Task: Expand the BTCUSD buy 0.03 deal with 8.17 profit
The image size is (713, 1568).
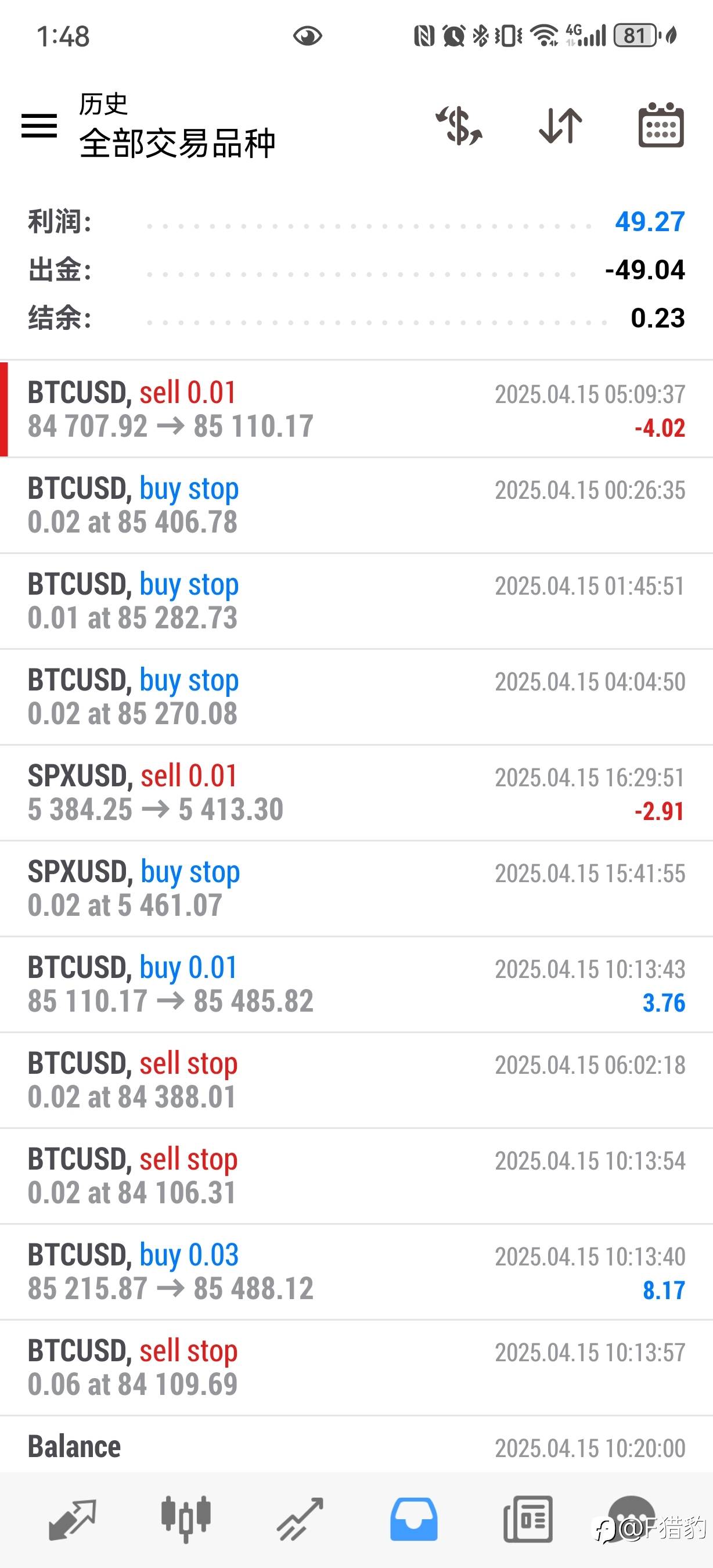Action: (356, 1272)
